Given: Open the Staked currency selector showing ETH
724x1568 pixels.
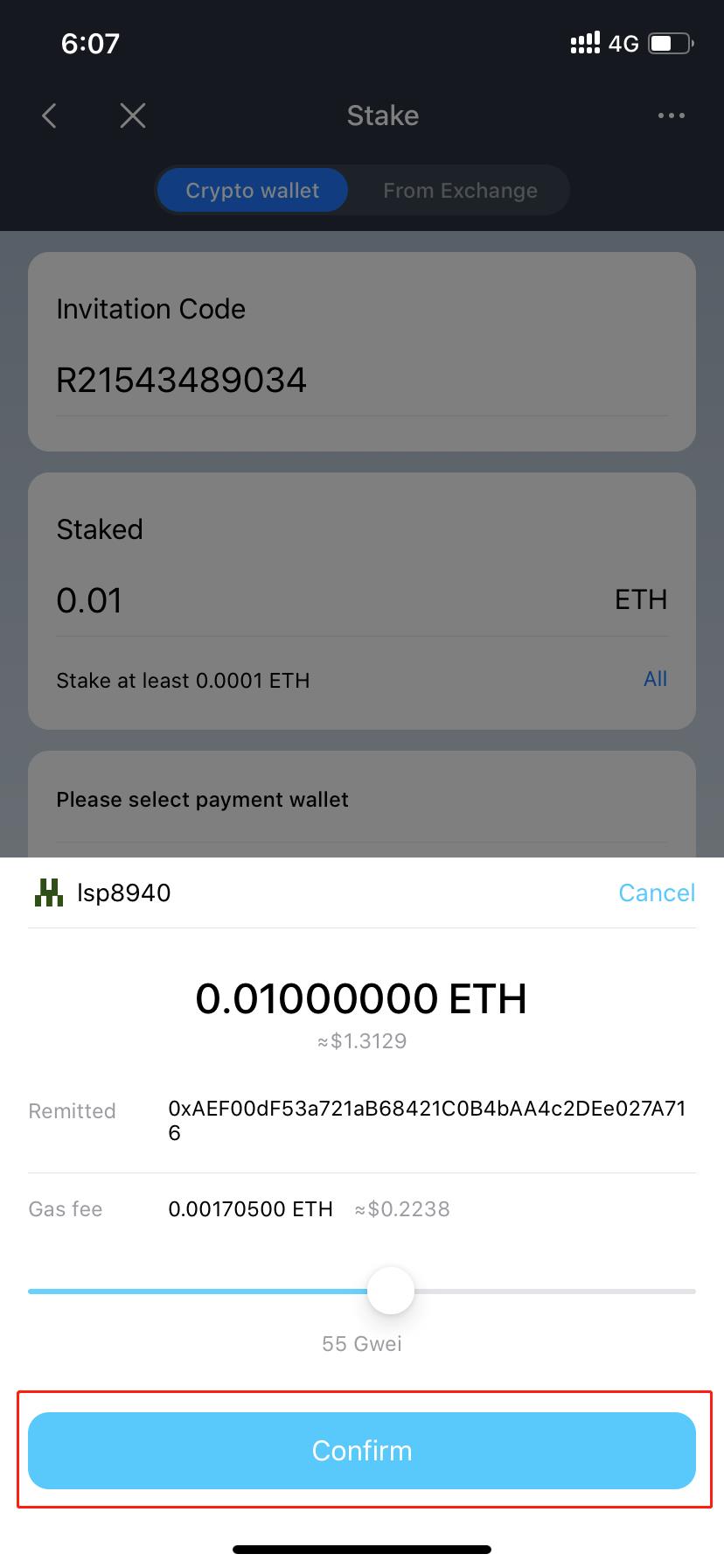Looking at the screenshot, I should coord(641,599).
